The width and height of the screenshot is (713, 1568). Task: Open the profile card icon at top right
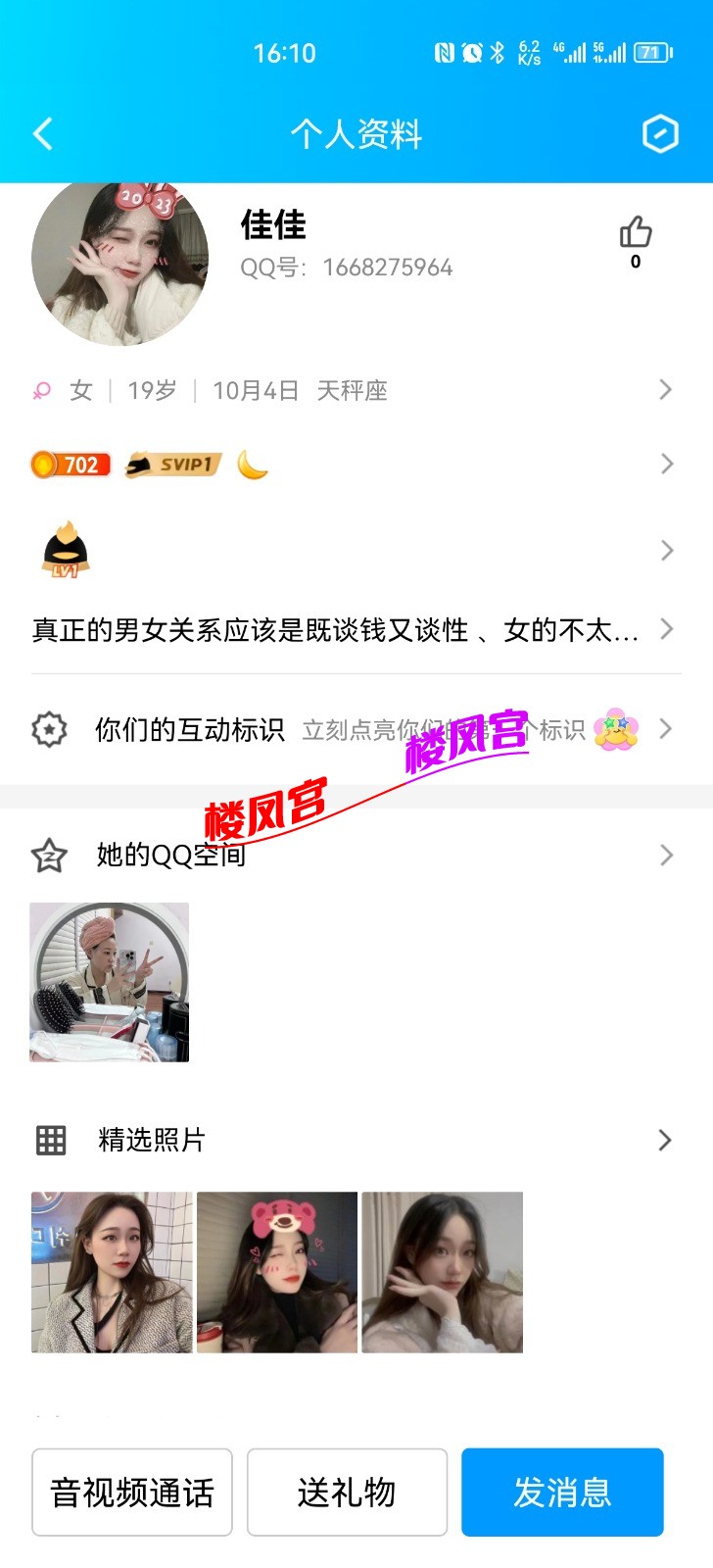660,134
